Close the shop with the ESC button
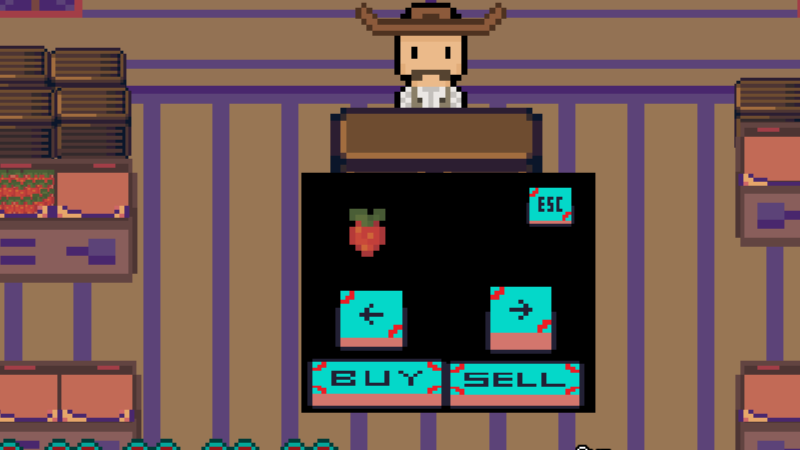The image size is (800, 450). click(x=550, y=205)
